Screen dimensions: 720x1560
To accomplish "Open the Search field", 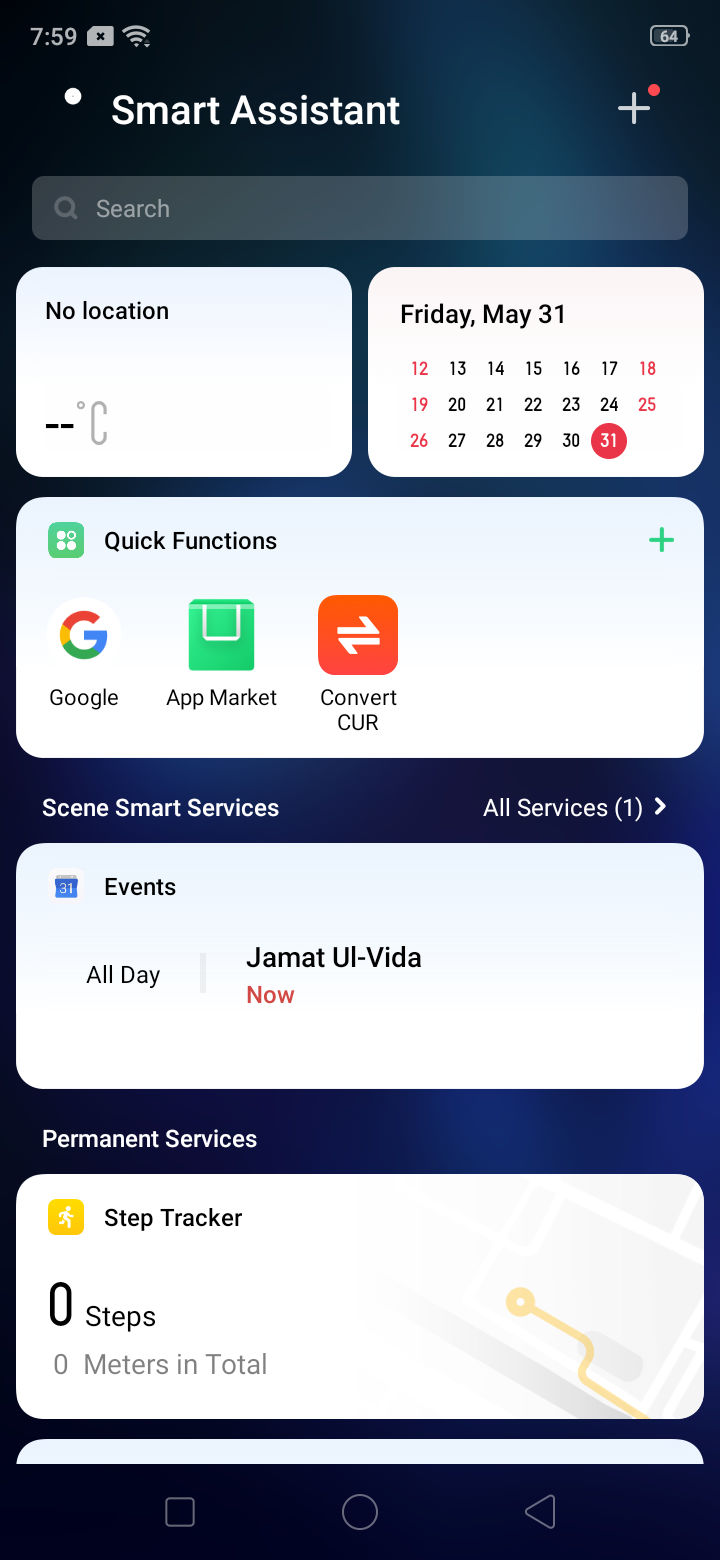I will point(360,208).
